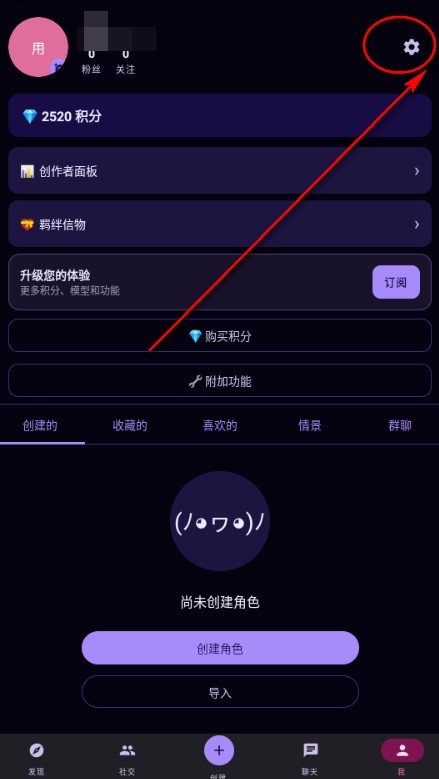This screenshot has height=779, width=439.
Task: Open settings via the gear icon
Action: click(411, 47)
